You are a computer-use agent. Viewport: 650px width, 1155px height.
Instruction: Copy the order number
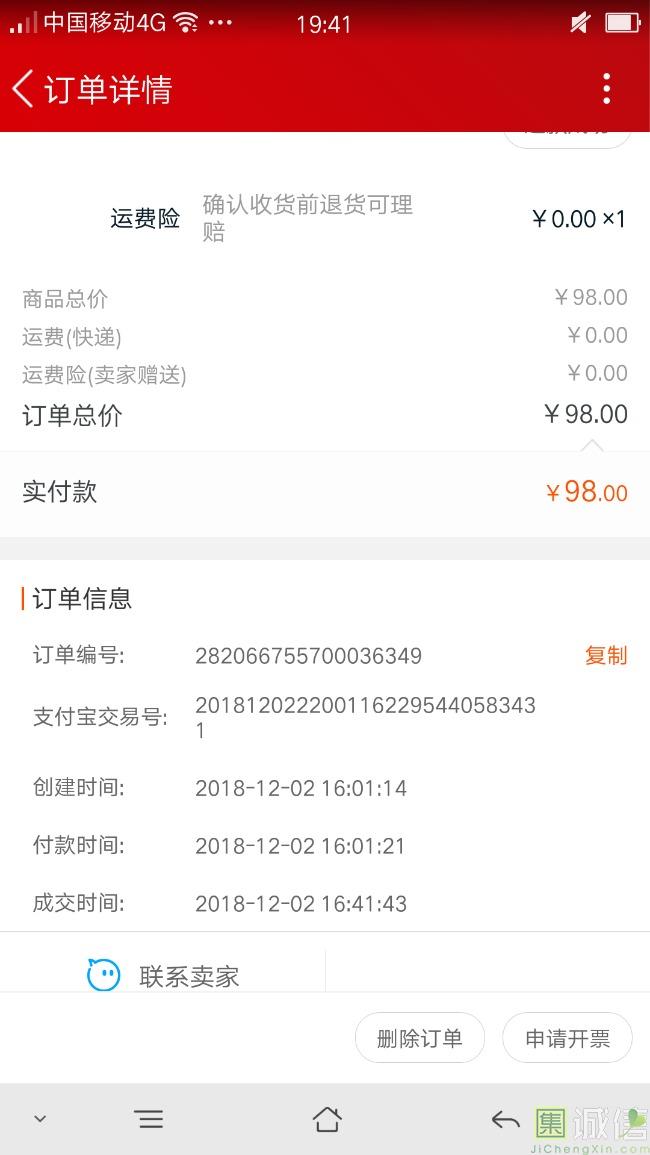point(605,656)
